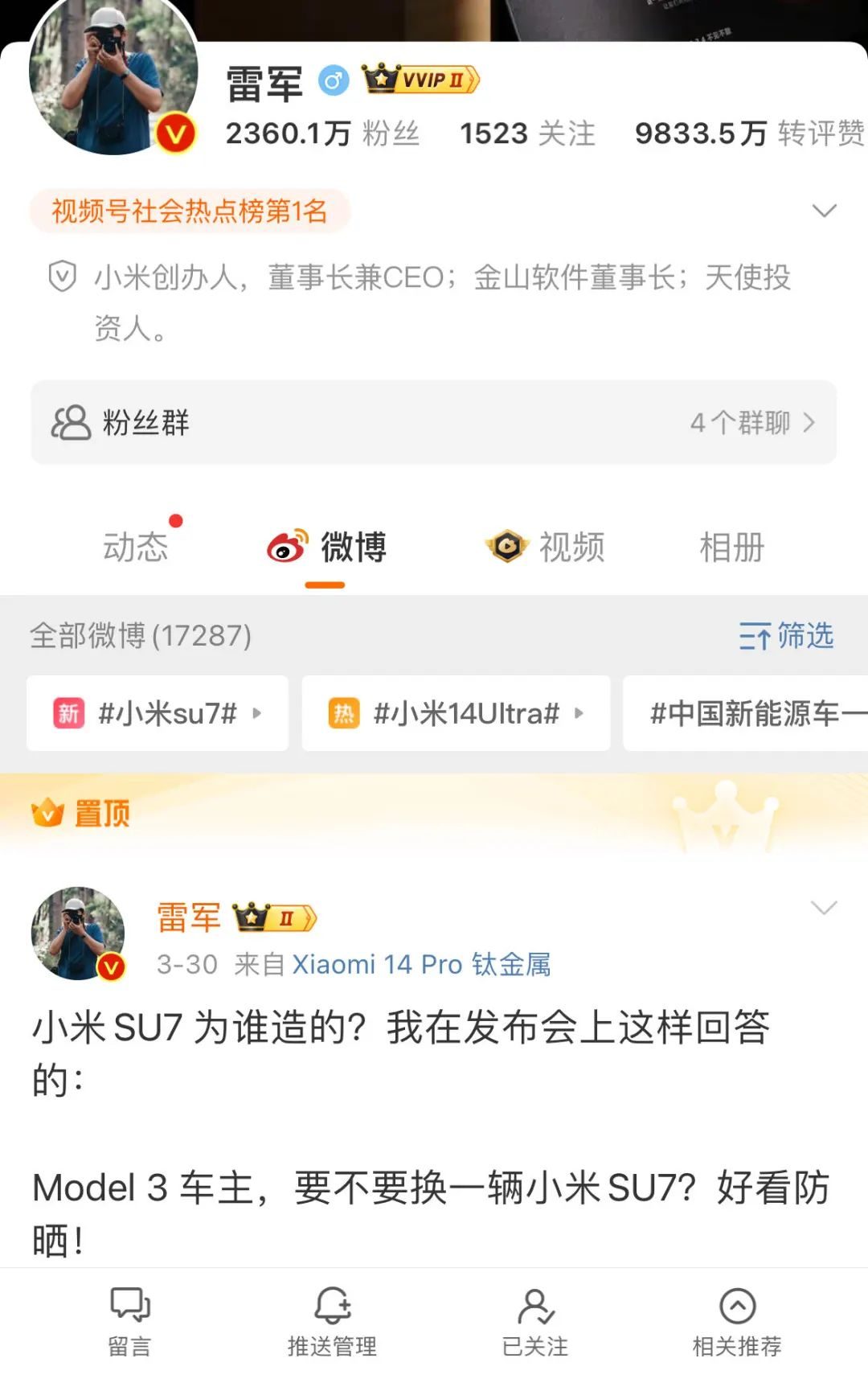
Task: Expand the profile details chevron
Action: click(x=824, y=211)
